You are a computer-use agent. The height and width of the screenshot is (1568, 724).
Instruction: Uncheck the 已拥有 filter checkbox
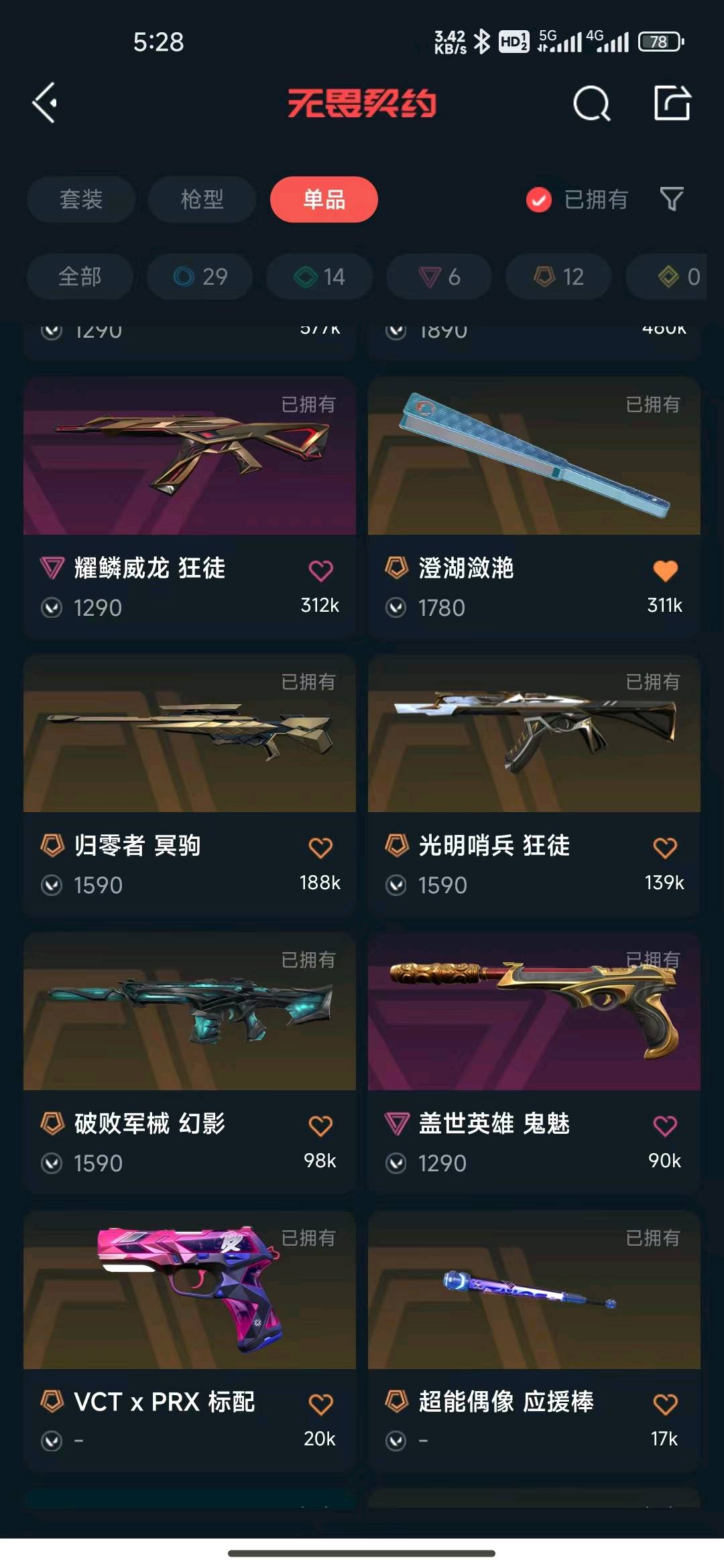point(538,200)
